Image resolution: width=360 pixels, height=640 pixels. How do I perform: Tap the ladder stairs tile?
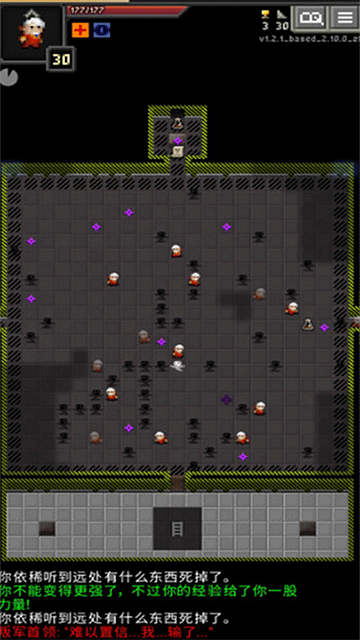click(x=177, y=529)
